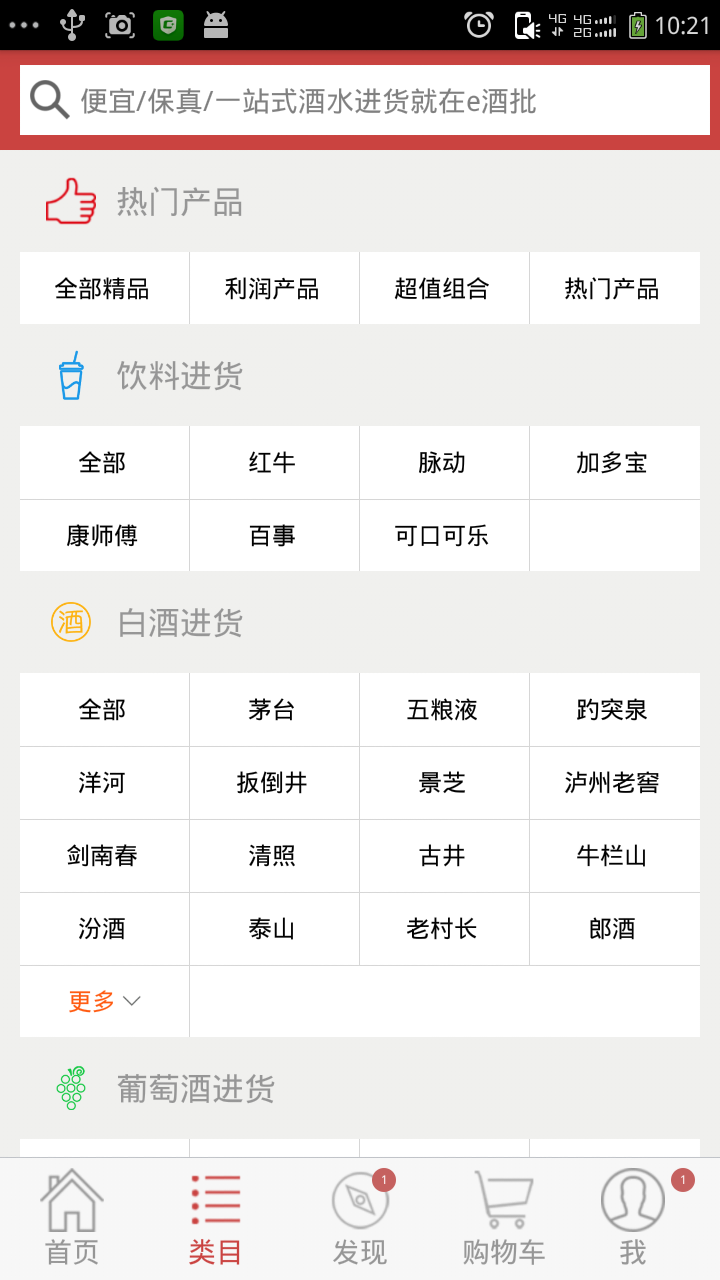Select 五粮液 in 白酒进货
The height and width of the screenshot is (1280, 720).
(444, 709)
